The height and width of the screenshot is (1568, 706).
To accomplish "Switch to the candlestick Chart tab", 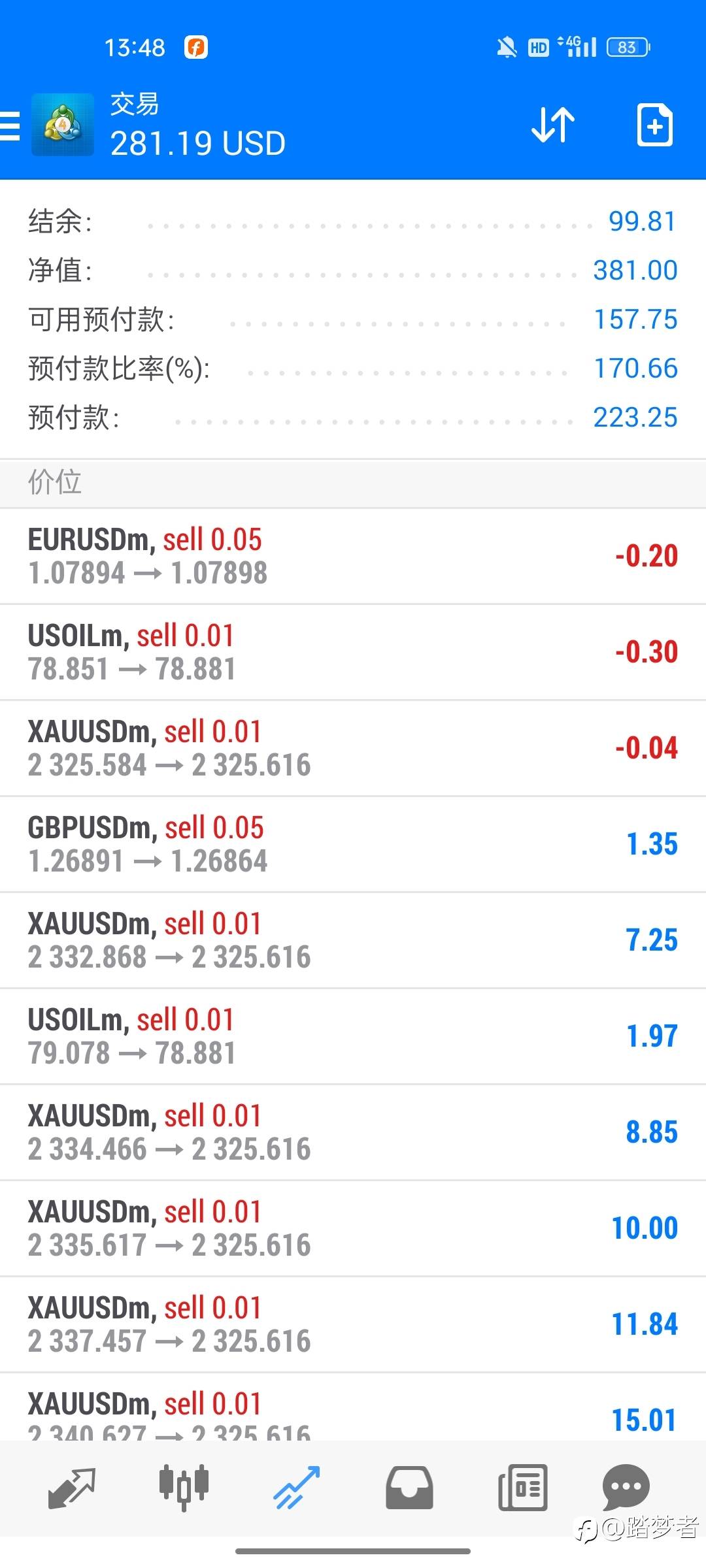I will (184, 1488).
